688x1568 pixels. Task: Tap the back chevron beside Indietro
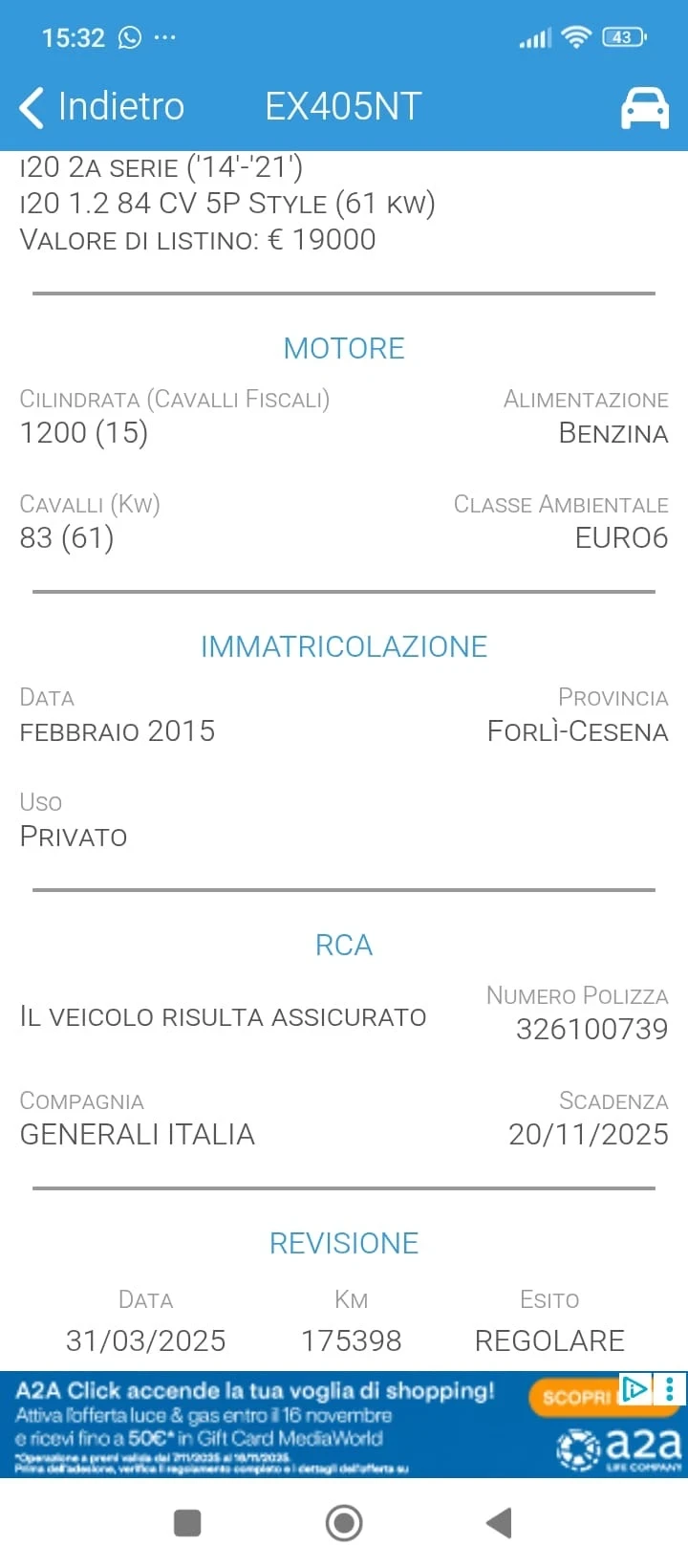(x=29, y=108)
